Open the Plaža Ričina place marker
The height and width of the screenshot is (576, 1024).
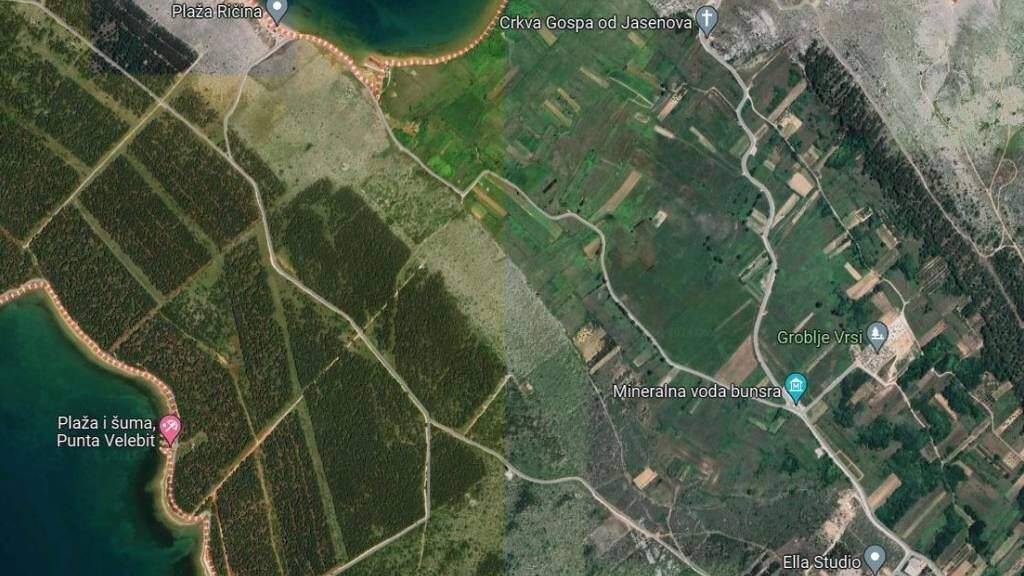tap(277, 10)
